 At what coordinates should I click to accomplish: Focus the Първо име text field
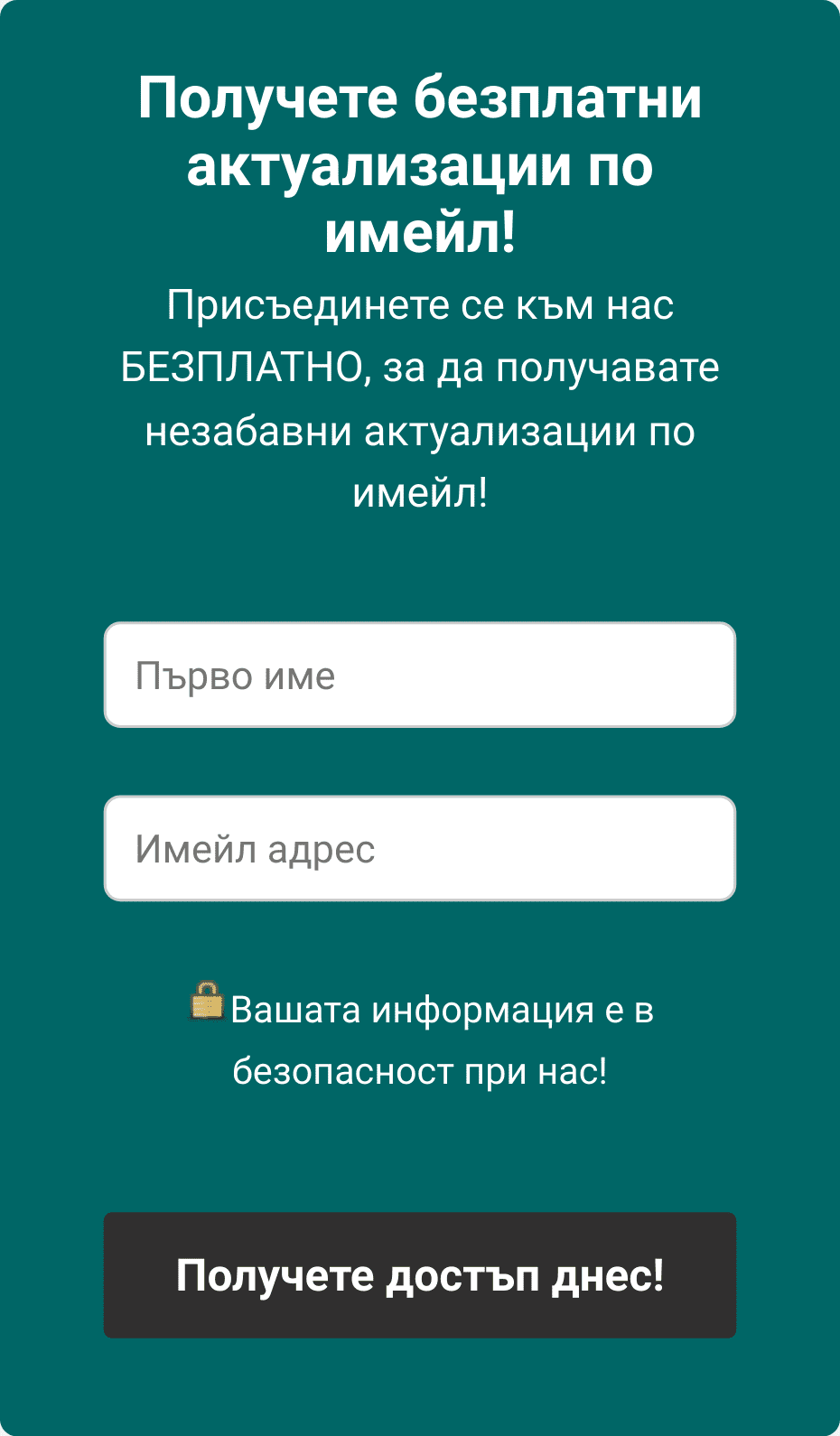420,675
